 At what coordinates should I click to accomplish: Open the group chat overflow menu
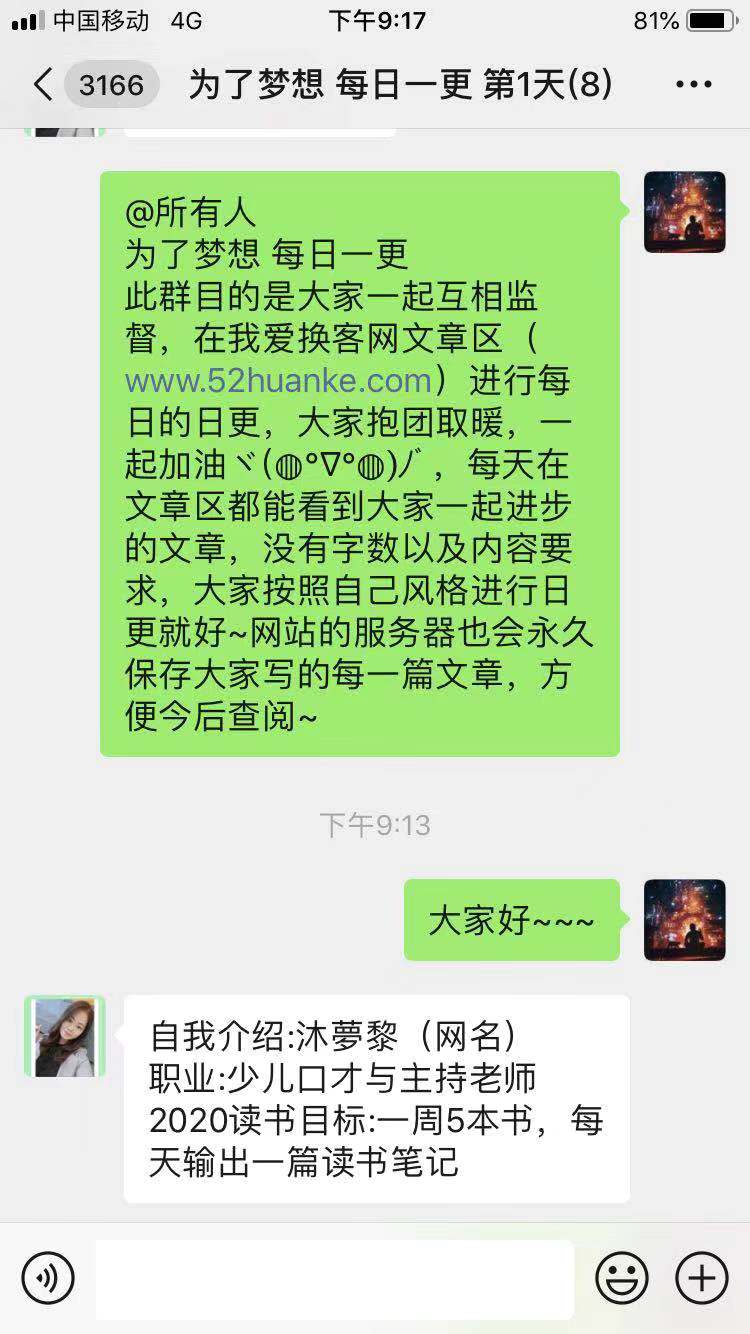(x=694, y=85)
